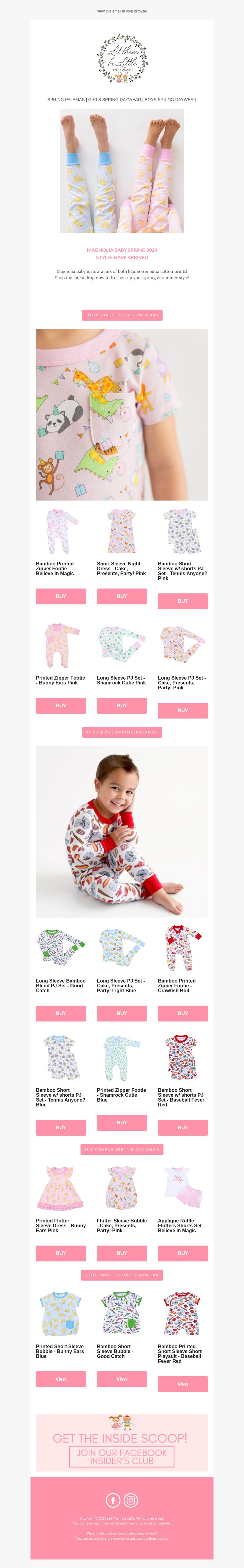Buy Applique Ruffle Flutters Shorts Set
244x1568 pixels.
coord(183,1253)
